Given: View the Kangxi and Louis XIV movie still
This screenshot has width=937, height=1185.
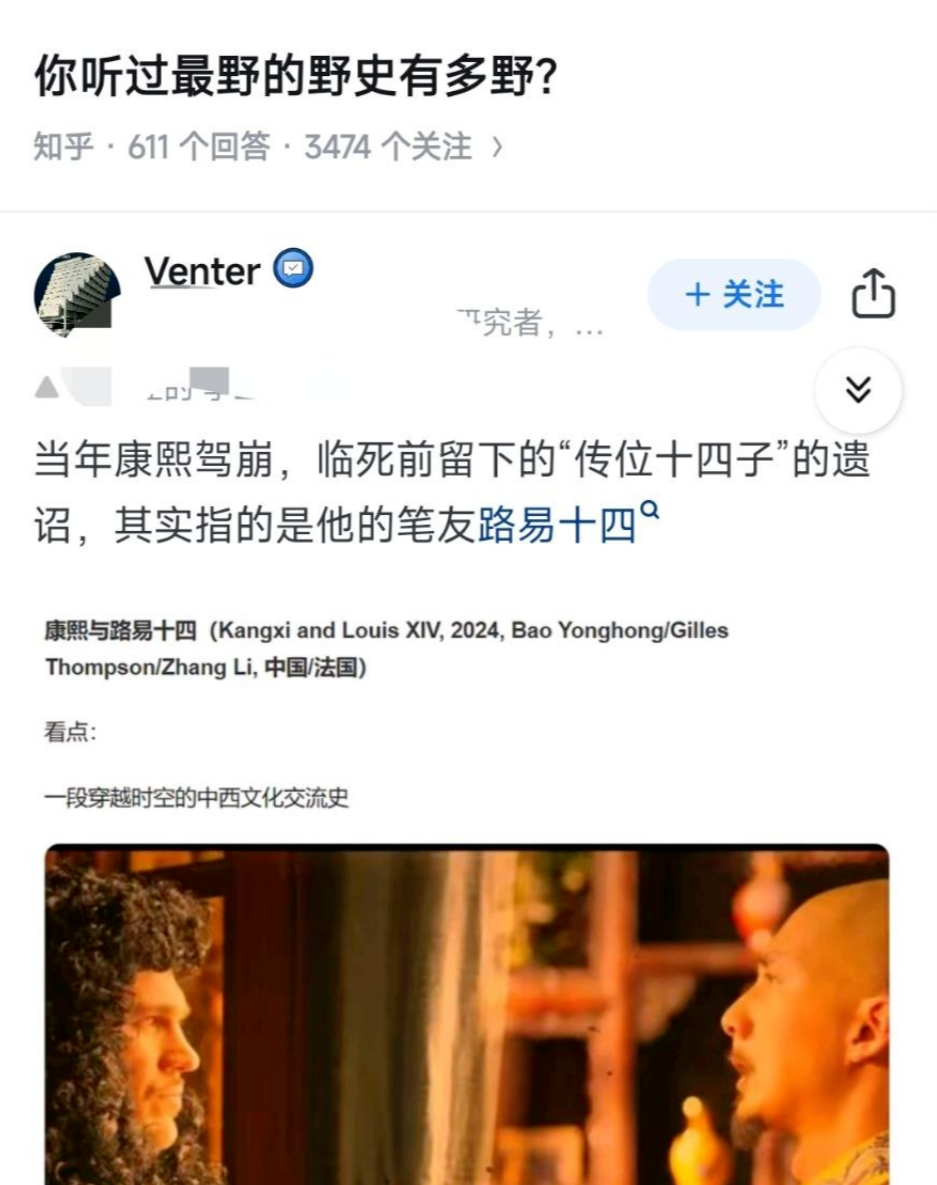Looking at the screenshot, I should [465, 1010].
